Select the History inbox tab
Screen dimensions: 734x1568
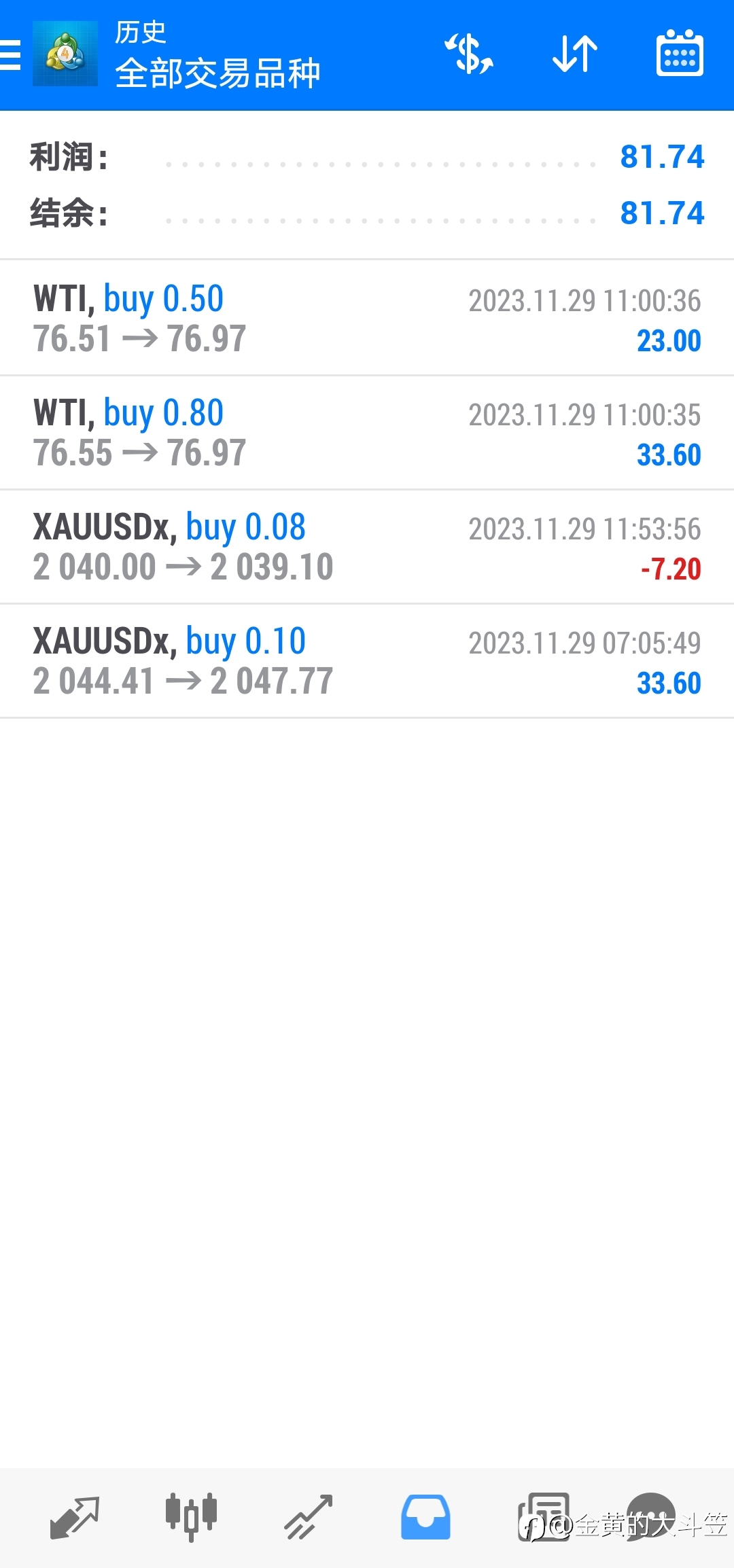pyautogui.click(x=425, y=1517)
